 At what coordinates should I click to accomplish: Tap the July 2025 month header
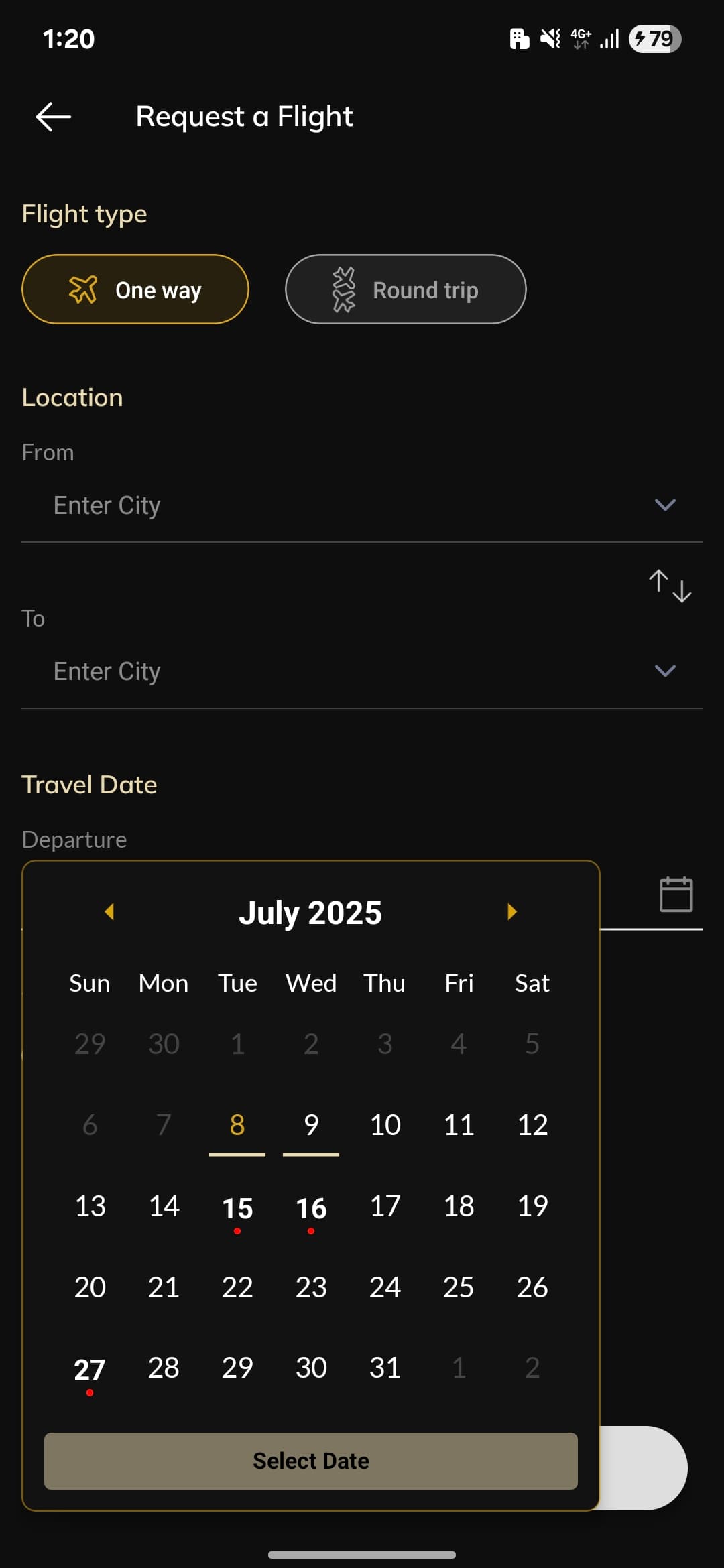click(310, 911)
